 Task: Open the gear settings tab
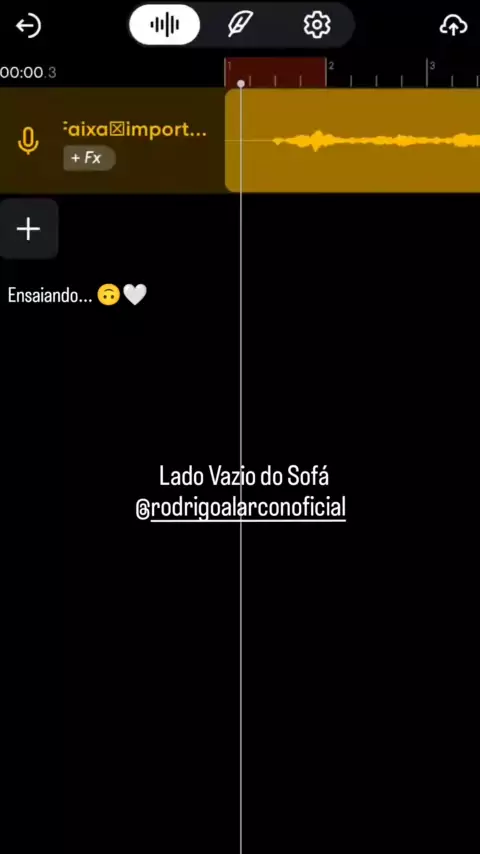[x=317, y=25]
